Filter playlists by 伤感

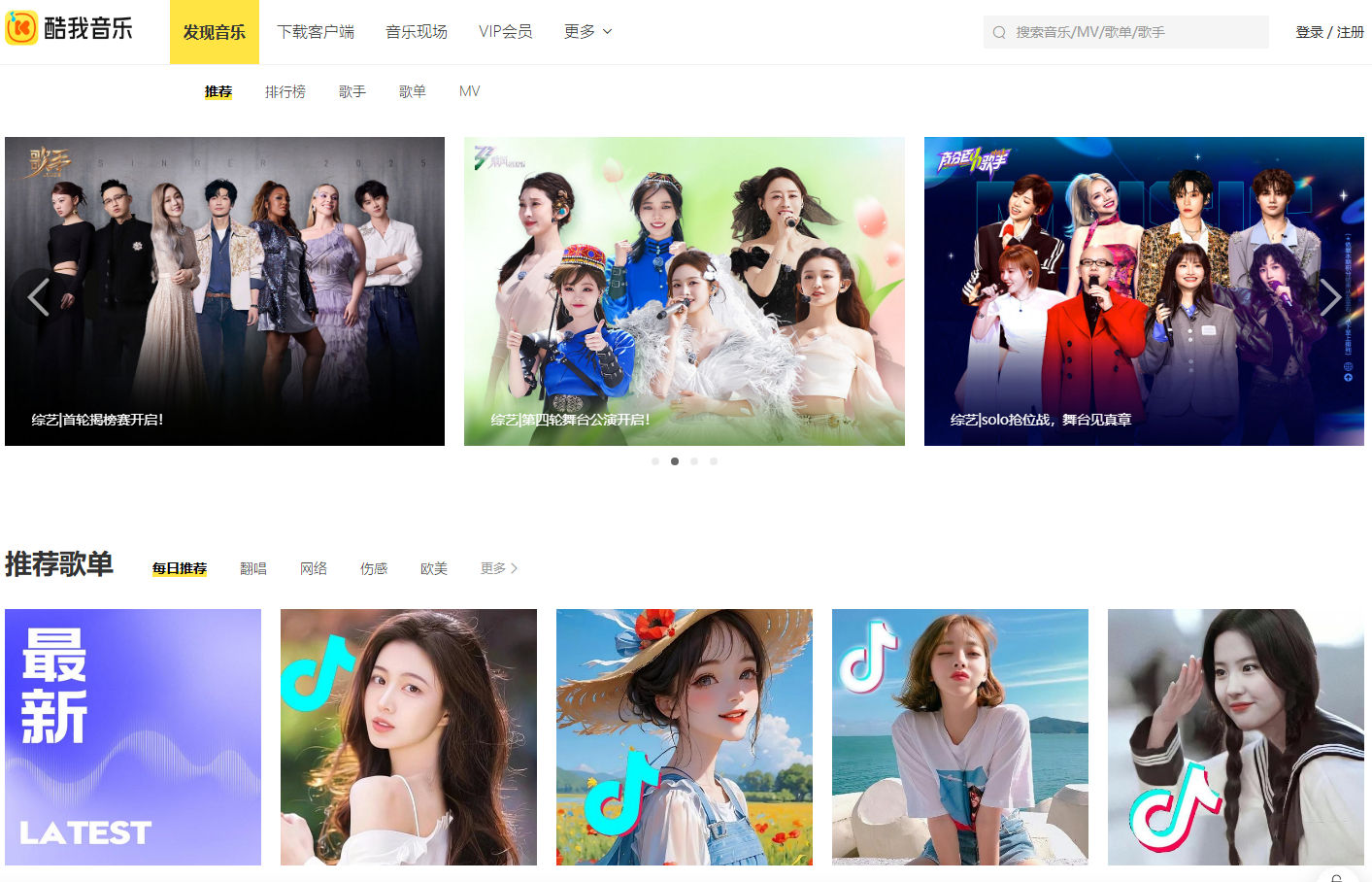coord(373,568)
